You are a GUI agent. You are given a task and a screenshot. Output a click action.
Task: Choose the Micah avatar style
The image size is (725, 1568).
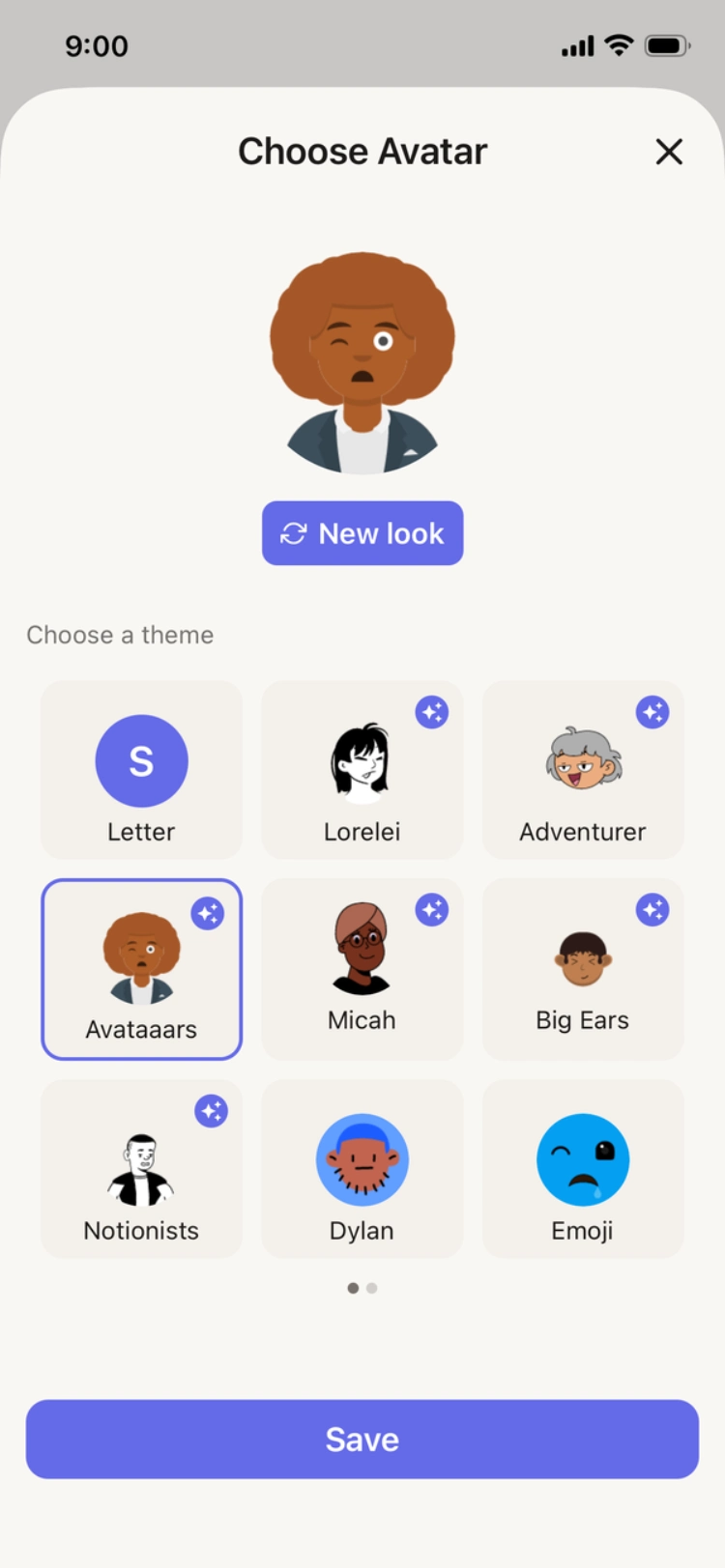tap(362, 969)
